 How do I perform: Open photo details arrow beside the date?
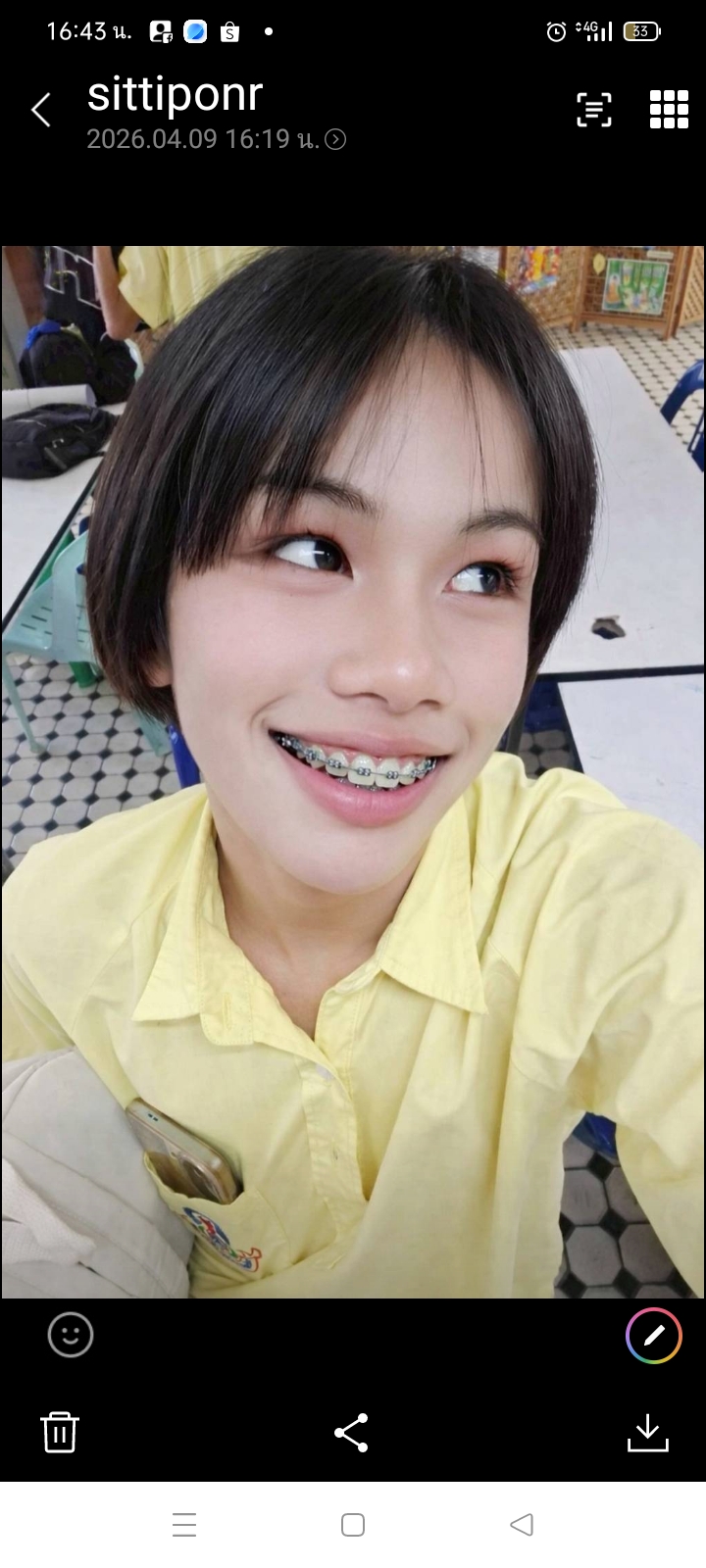pyautogui.click(x=335, y=140)
